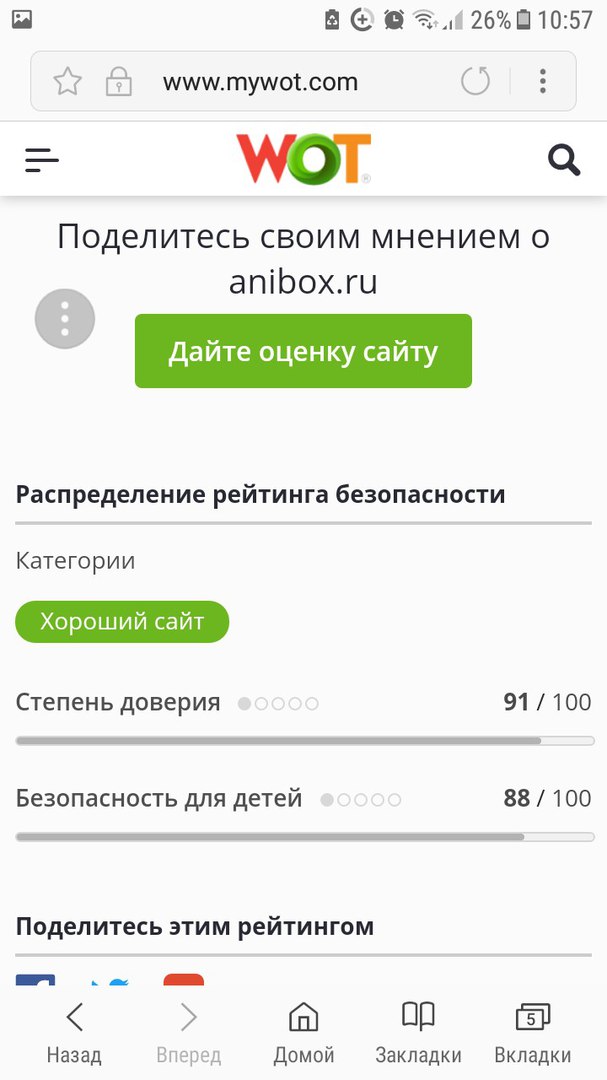Open WOT site search

(564, 160)
